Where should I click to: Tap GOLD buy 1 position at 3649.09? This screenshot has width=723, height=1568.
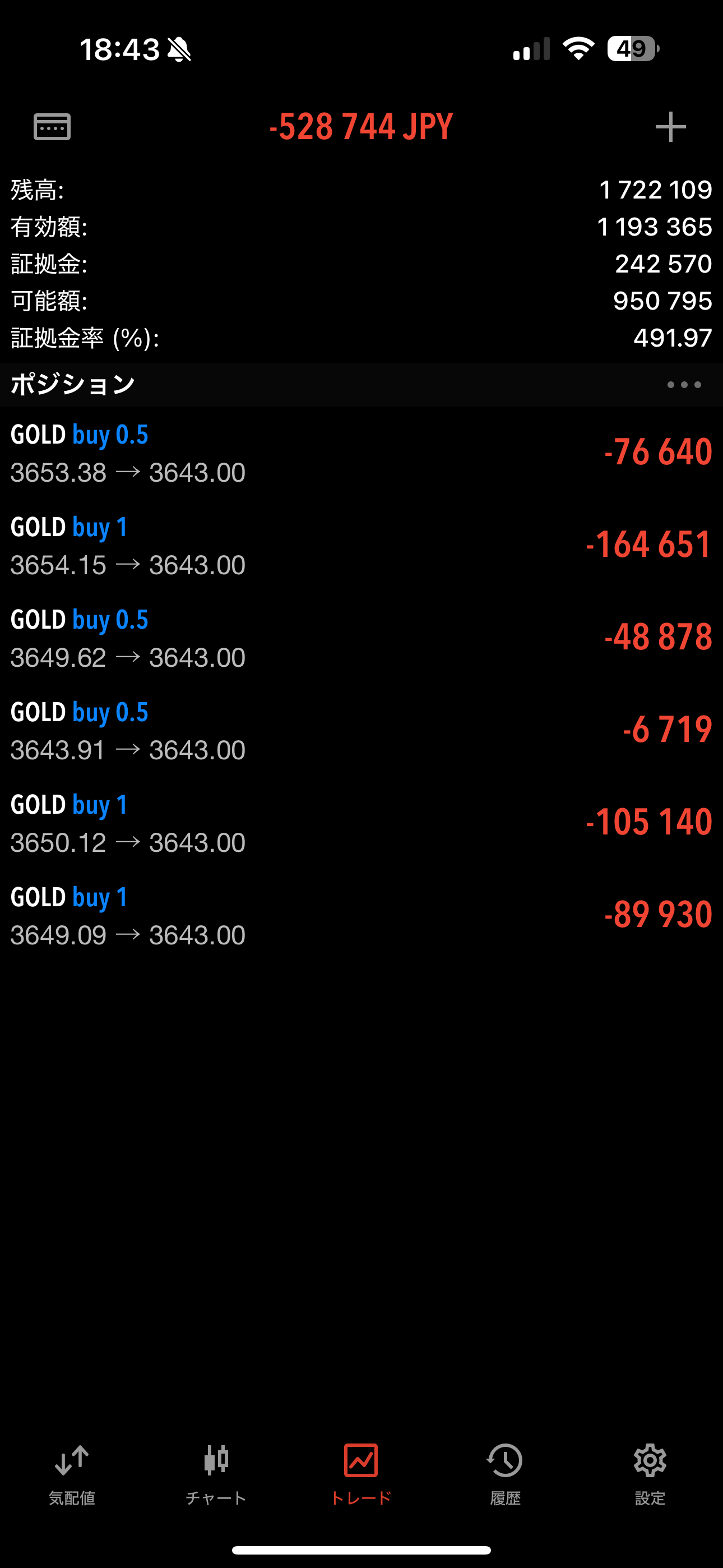pyautogui.click(x=361, y=915)
